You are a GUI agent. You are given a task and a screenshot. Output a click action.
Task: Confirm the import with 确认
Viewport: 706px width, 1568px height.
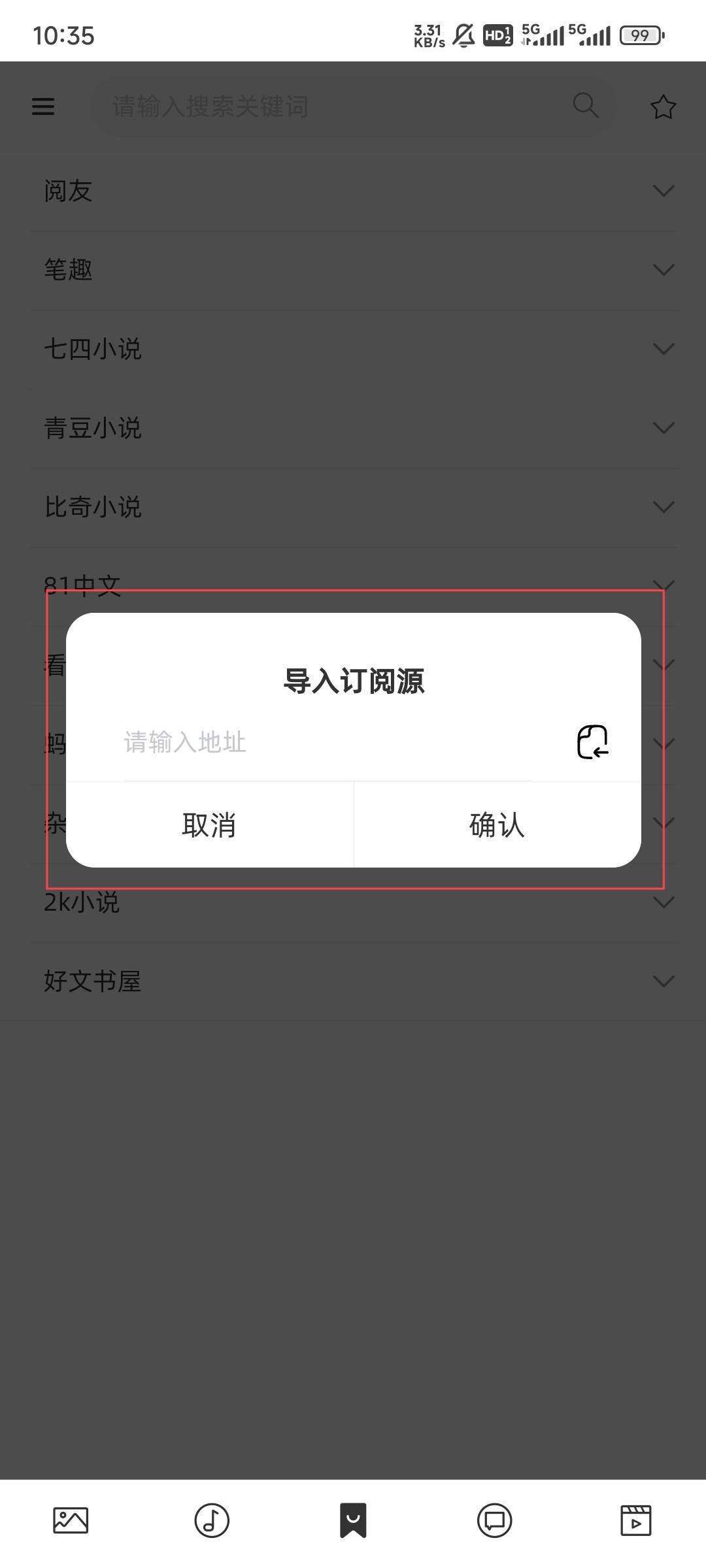point(497,825)
